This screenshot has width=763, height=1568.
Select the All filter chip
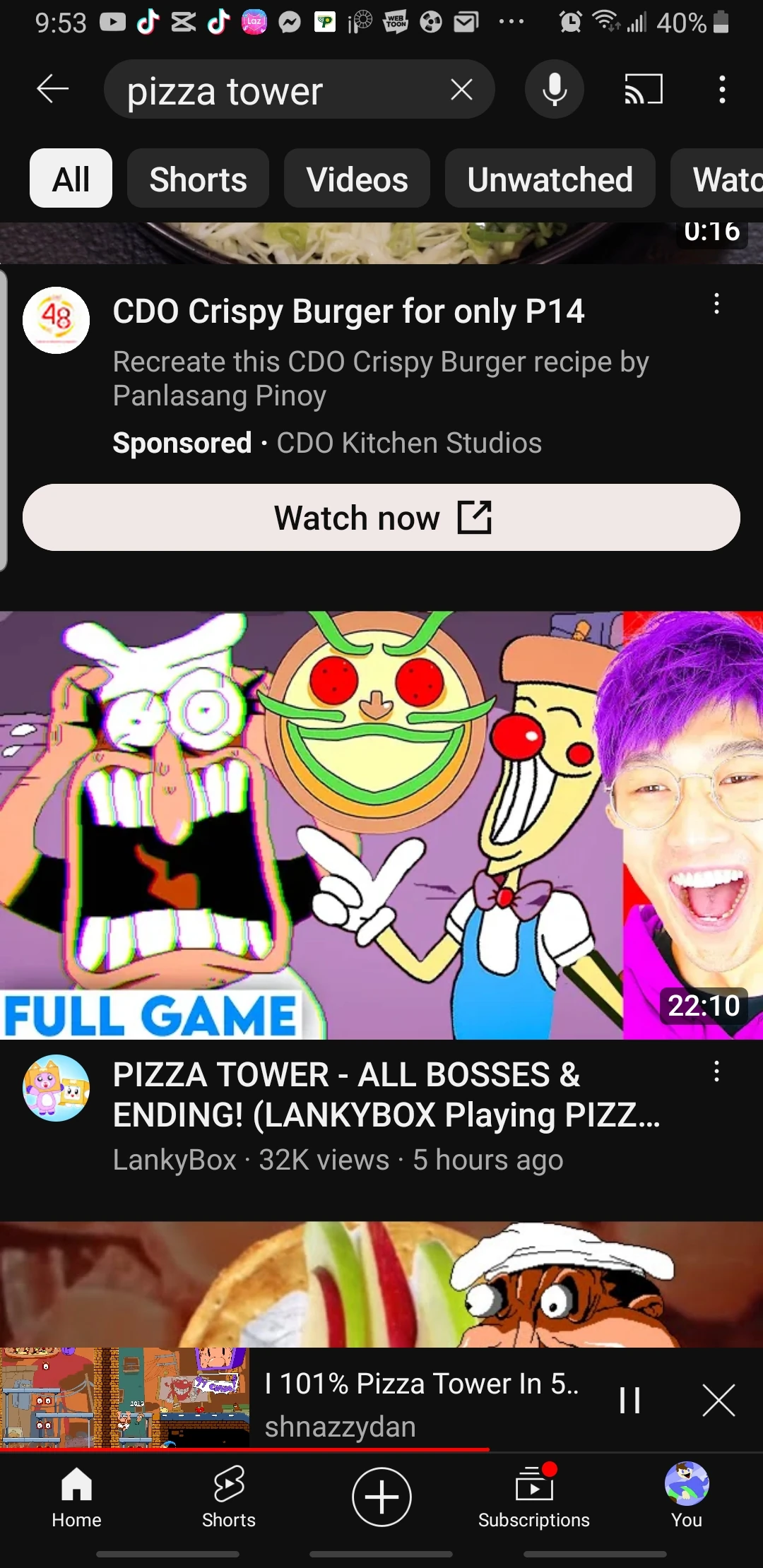point(71,179)
